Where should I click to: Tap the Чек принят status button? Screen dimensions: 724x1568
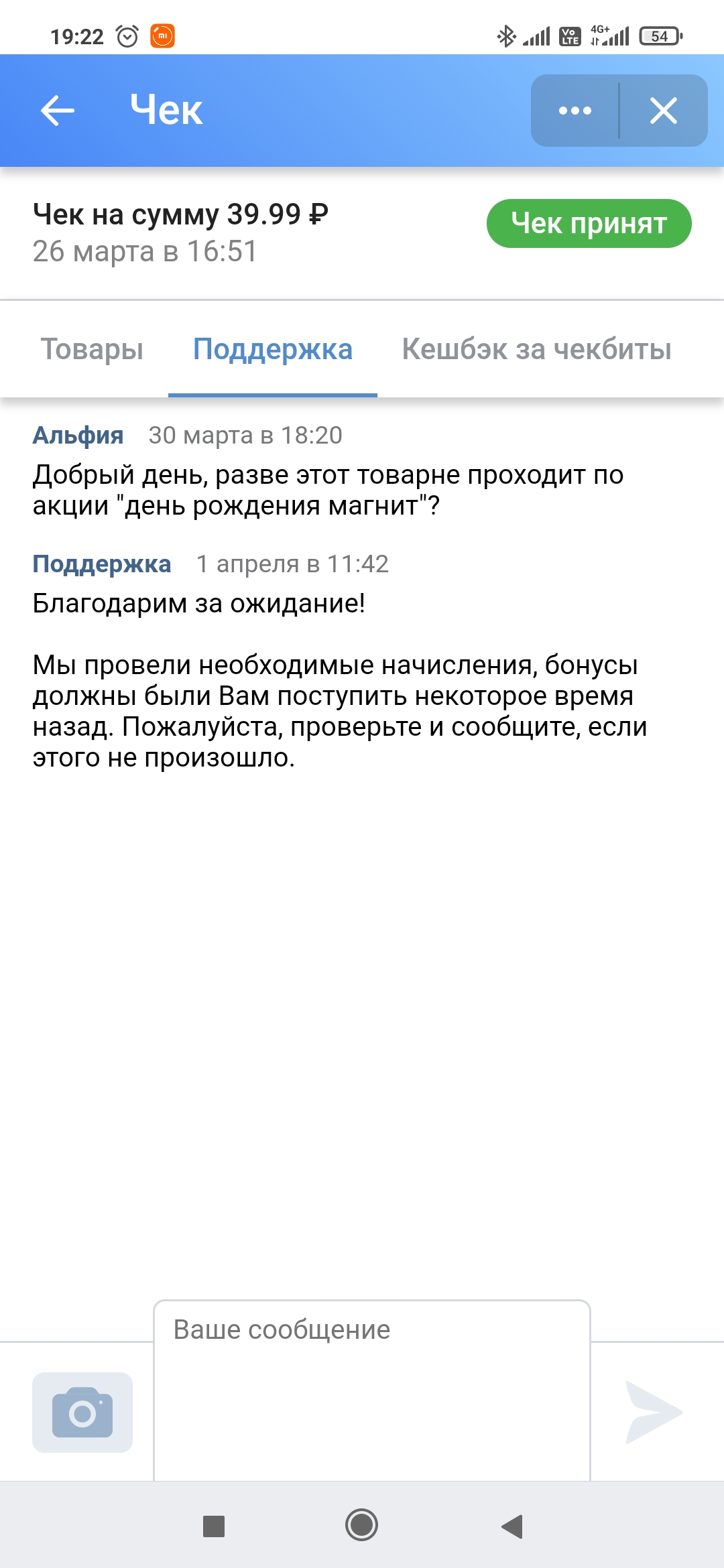589,223
